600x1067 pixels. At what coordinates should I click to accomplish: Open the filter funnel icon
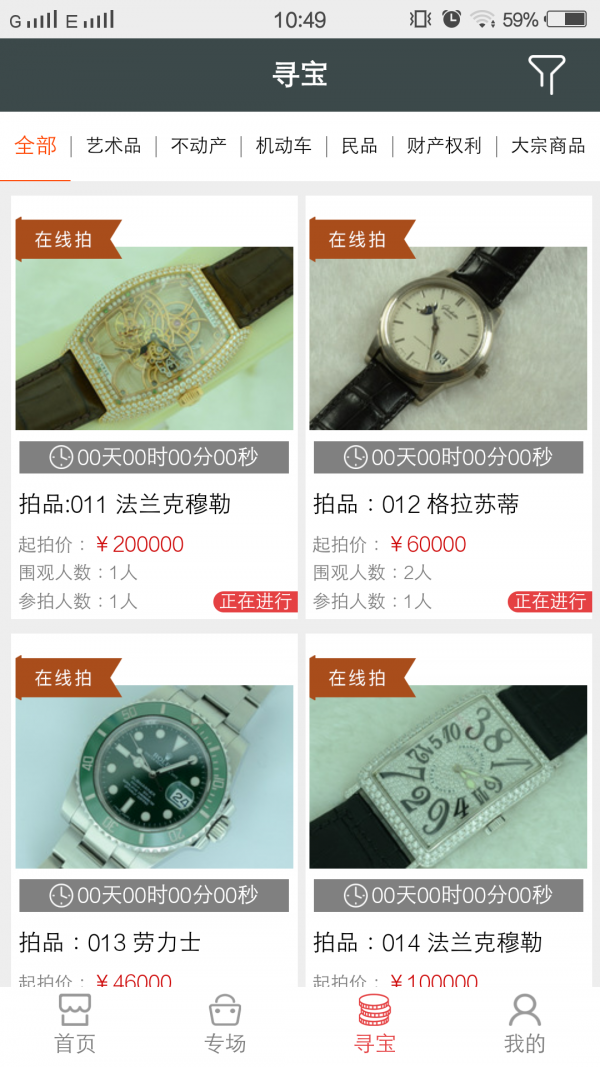pyautogui.click(x=546, y=74)
